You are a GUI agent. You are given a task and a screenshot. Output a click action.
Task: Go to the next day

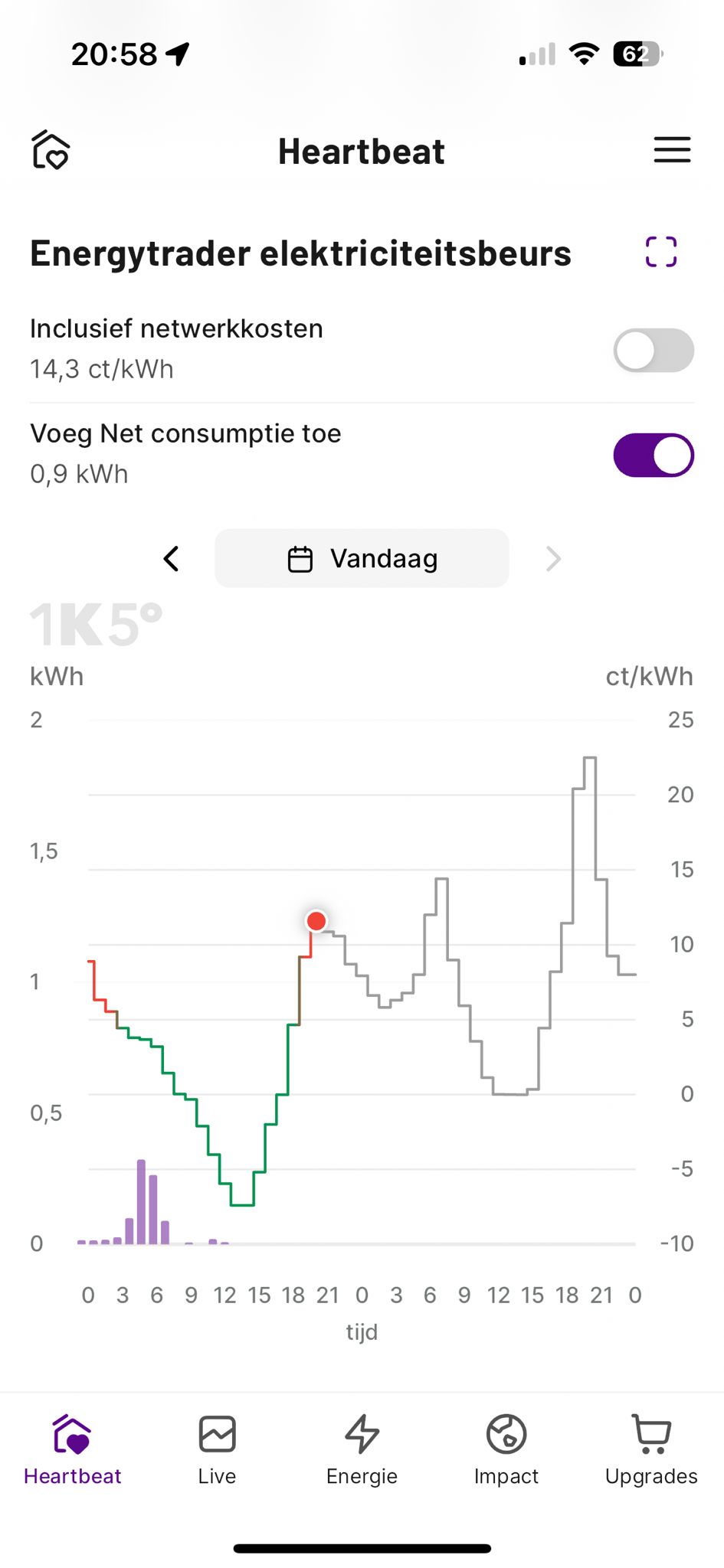553,559
